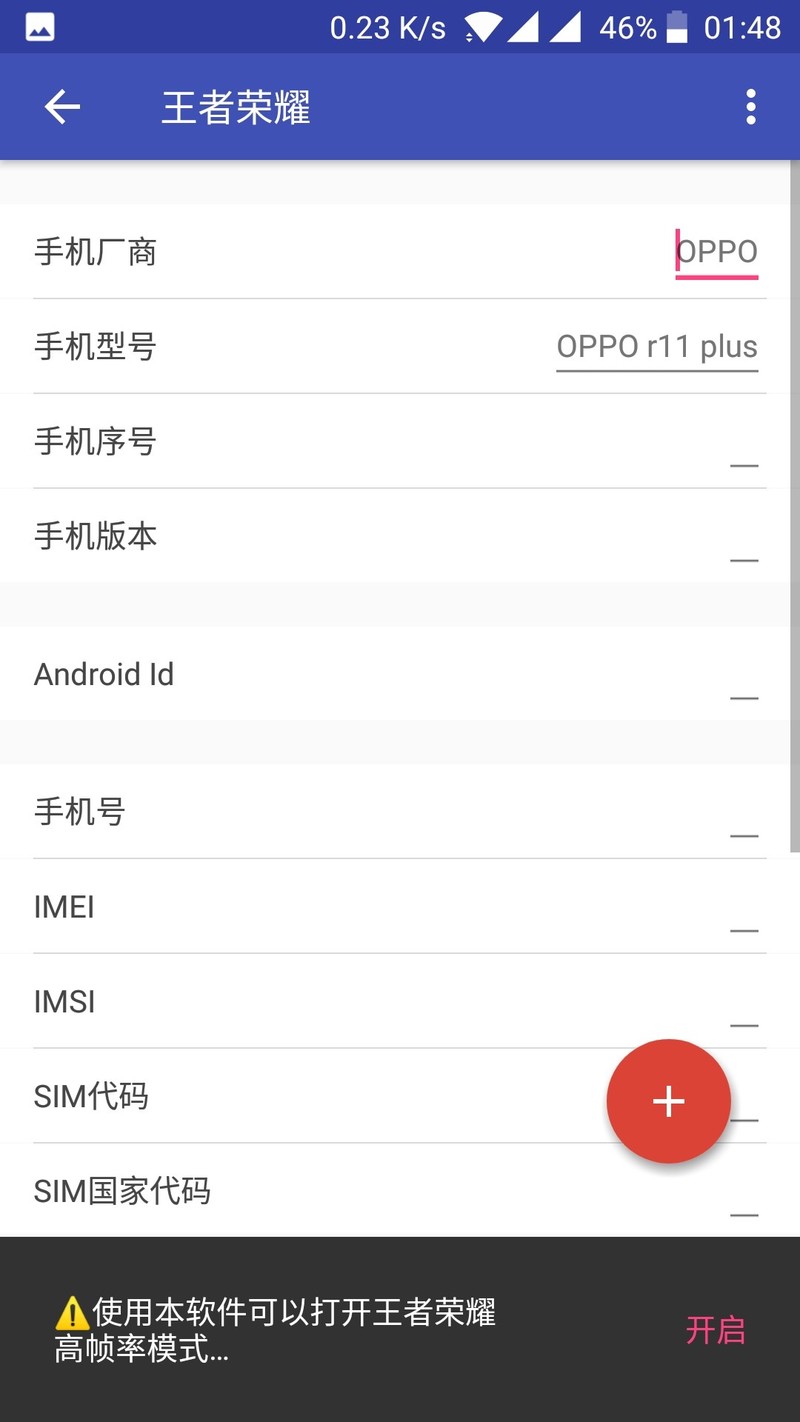Viewport: 800px width, 1422px height.
Task: Edit the 手机厂商 field showing OPPO
Action: click(716, 251)
